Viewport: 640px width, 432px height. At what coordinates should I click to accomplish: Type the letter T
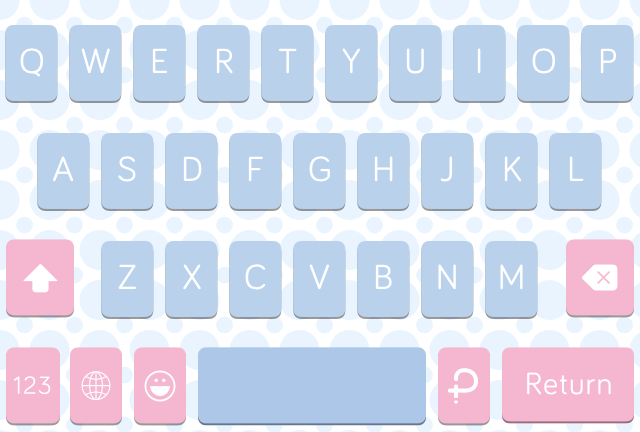click(288, 62)
